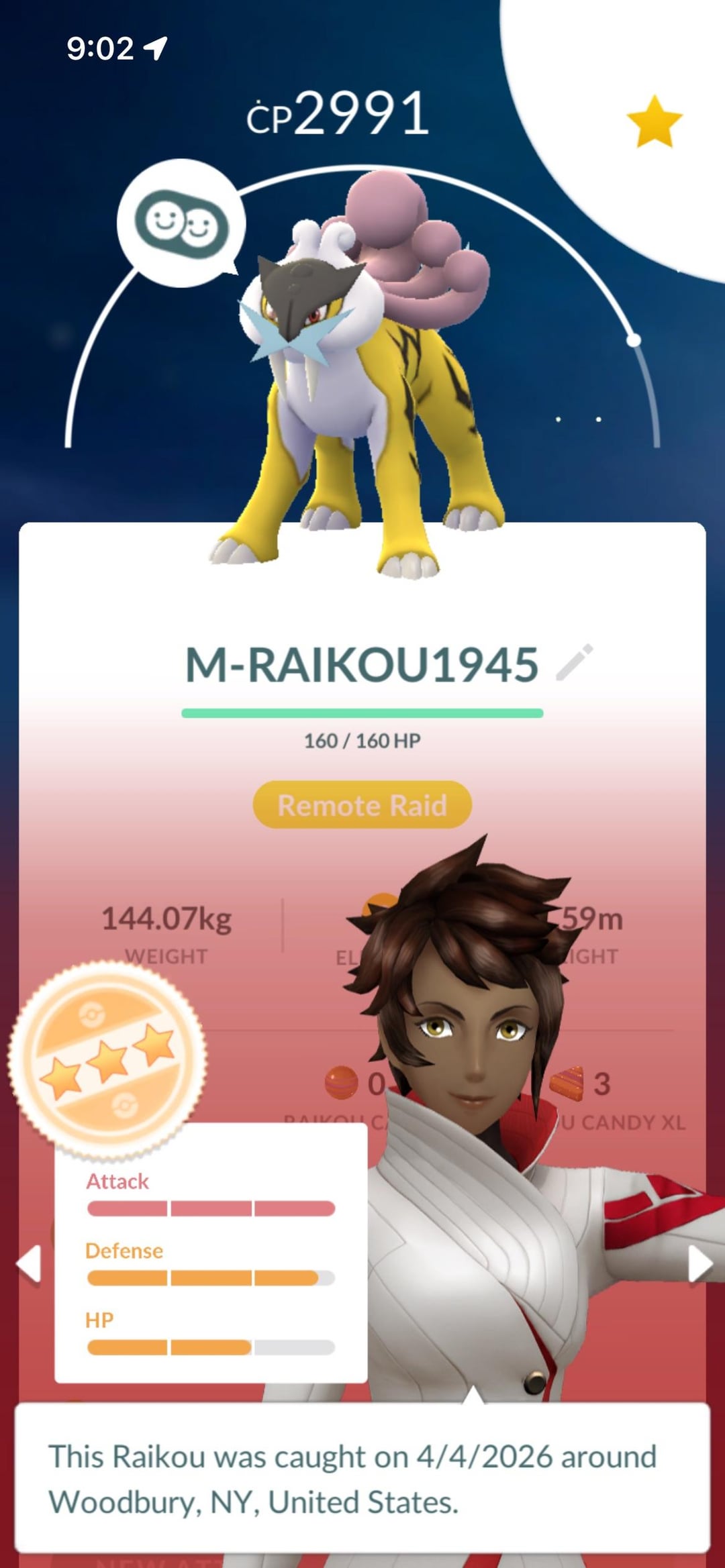Edit the nickname M-RAIKOU1945 with the pencil
Viewport: 725px width, 1568px height.
coord(575,663)
